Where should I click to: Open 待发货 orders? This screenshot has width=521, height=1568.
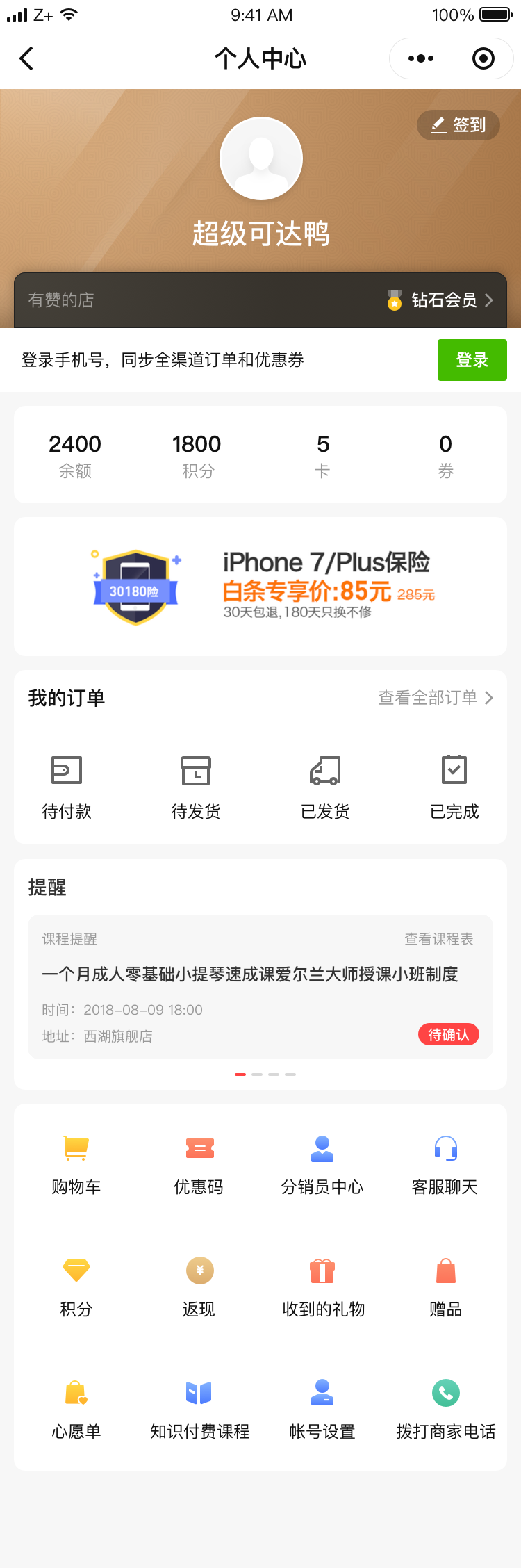(196, 787)
